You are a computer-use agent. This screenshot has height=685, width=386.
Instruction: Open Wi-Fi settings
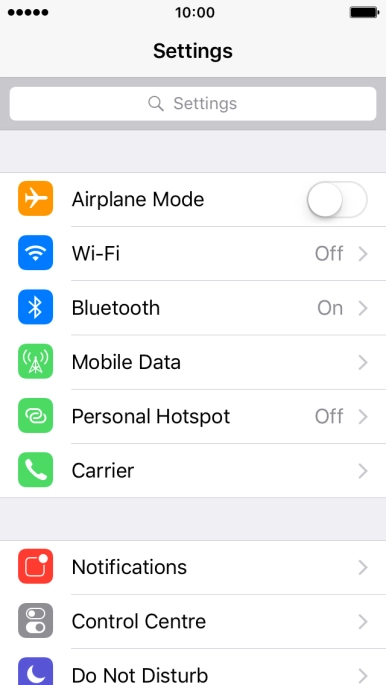pyautogui.click(x=193, y=253)
